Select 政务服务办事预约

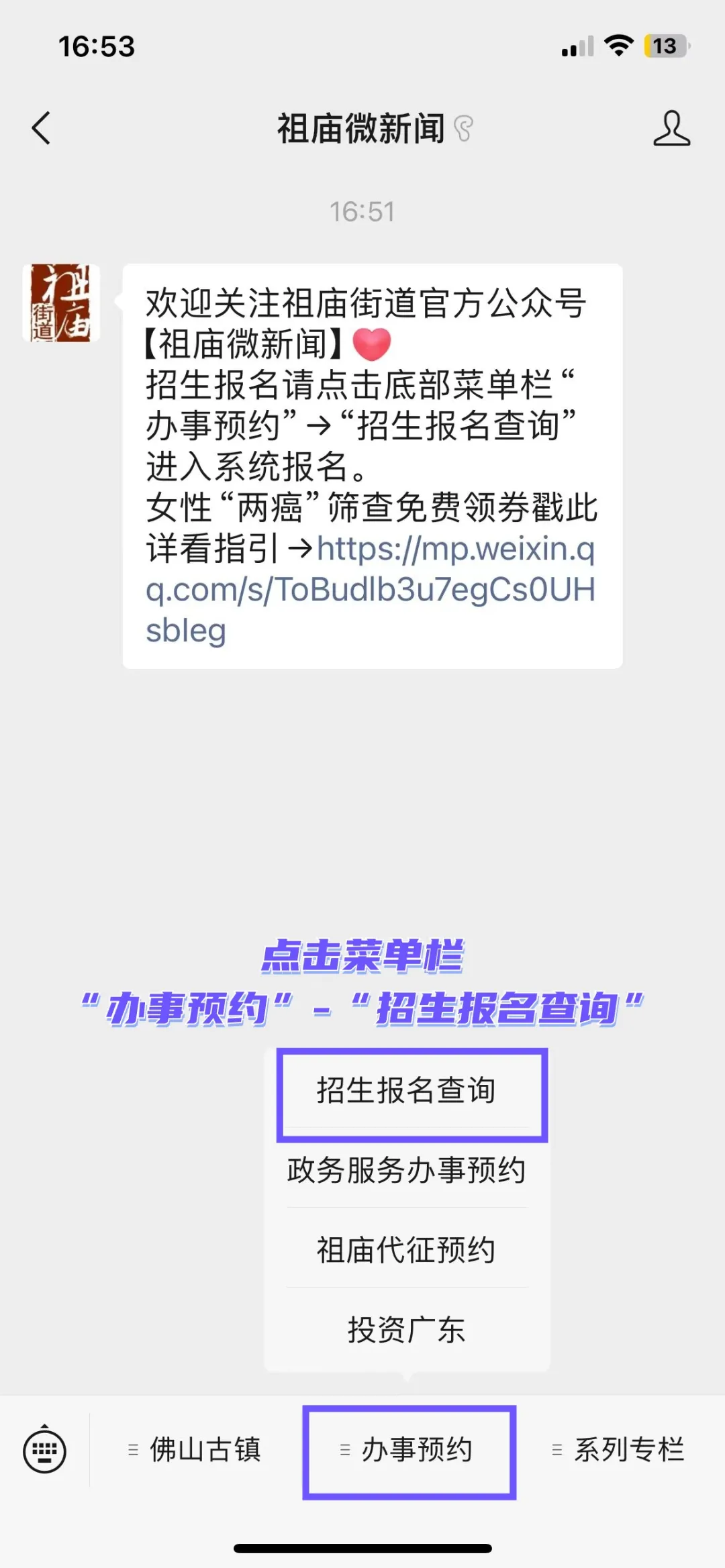(407, 1169)
